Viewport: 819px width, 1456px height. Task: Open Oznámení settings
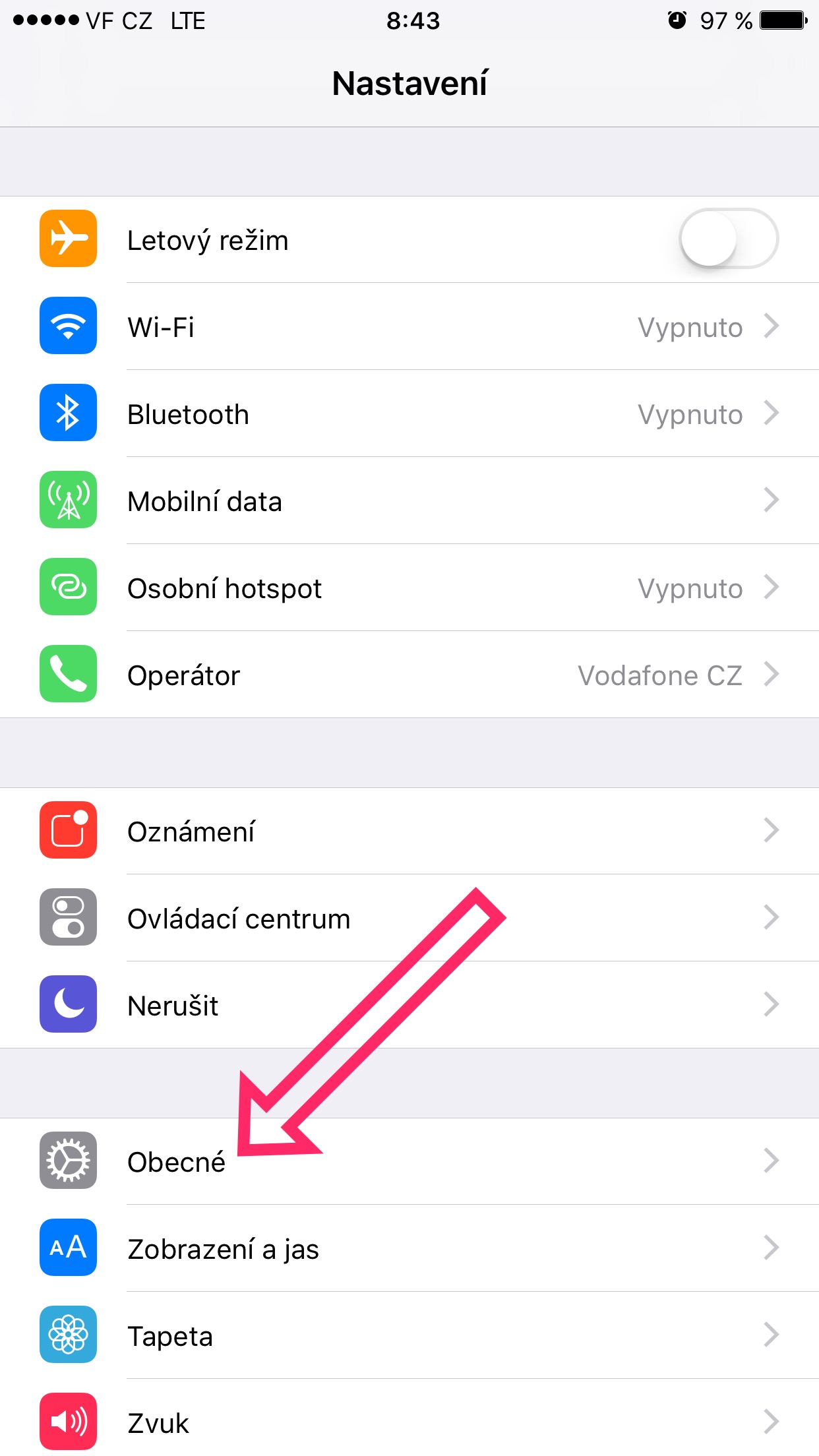point(409,831)
